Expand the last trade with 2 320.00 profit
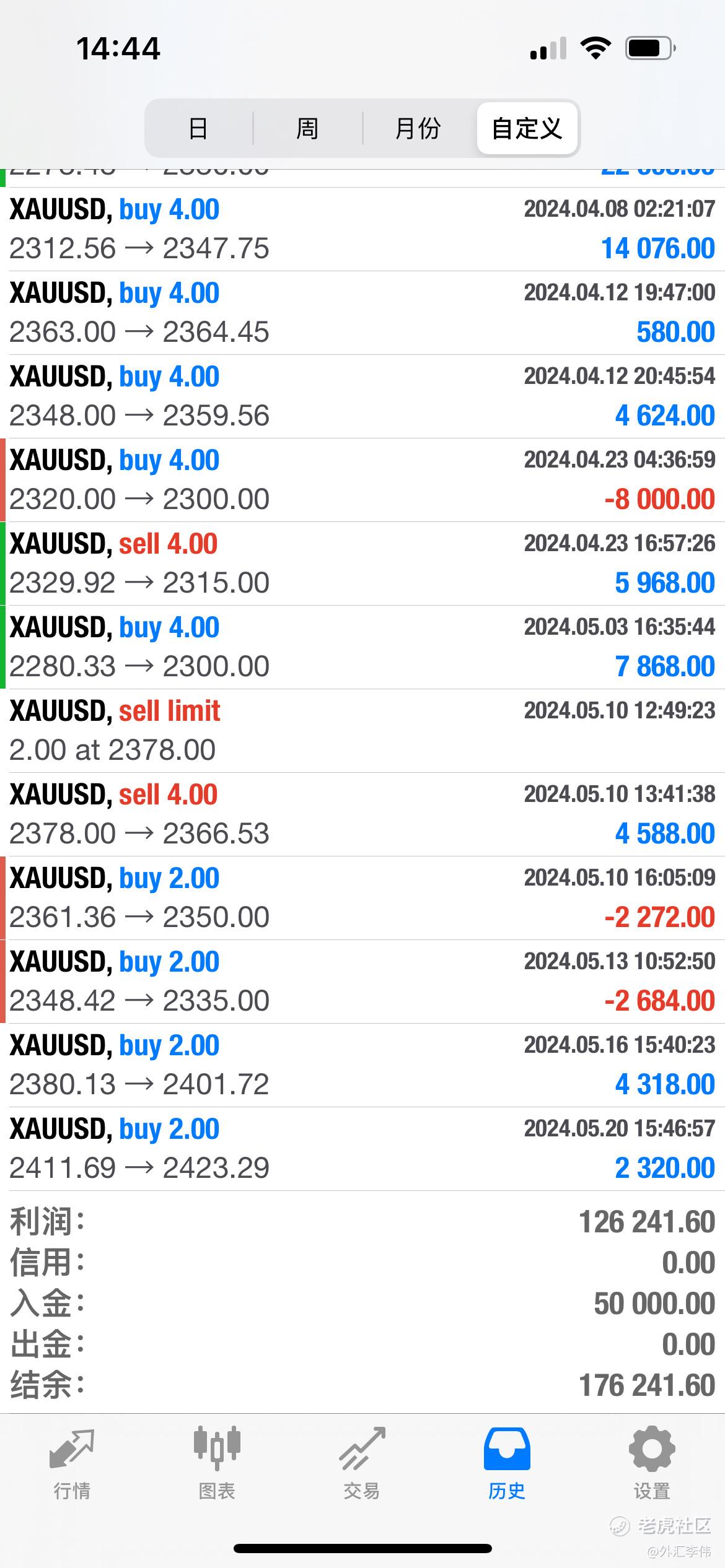The height and width of the screenshot is (1568, 725). pyautogui.click(x=362, y=1149)
